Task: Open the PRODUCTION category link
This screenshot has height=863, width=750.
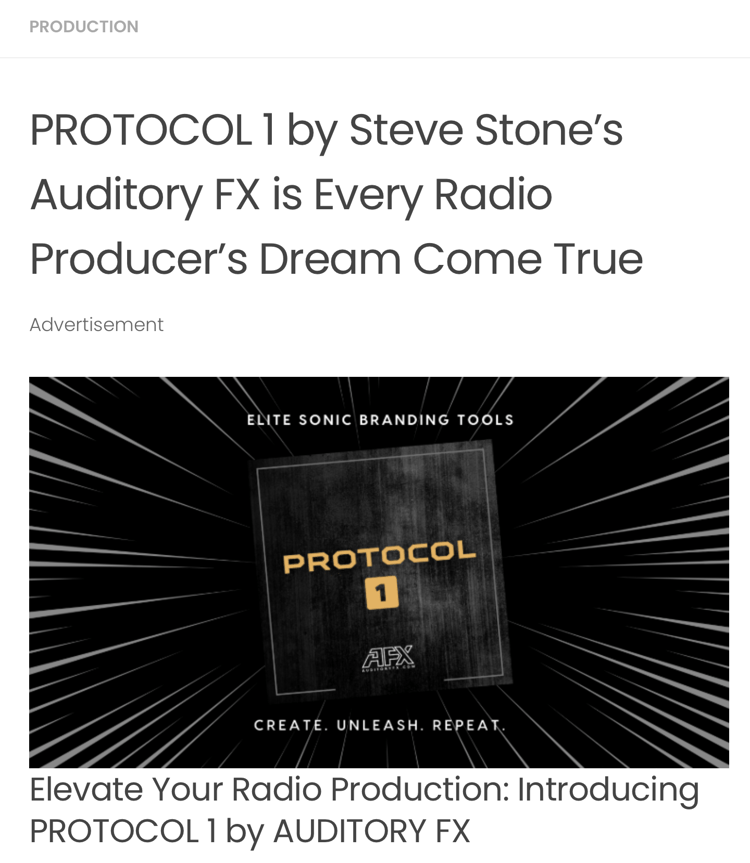Action: click(x=84, y=27)
